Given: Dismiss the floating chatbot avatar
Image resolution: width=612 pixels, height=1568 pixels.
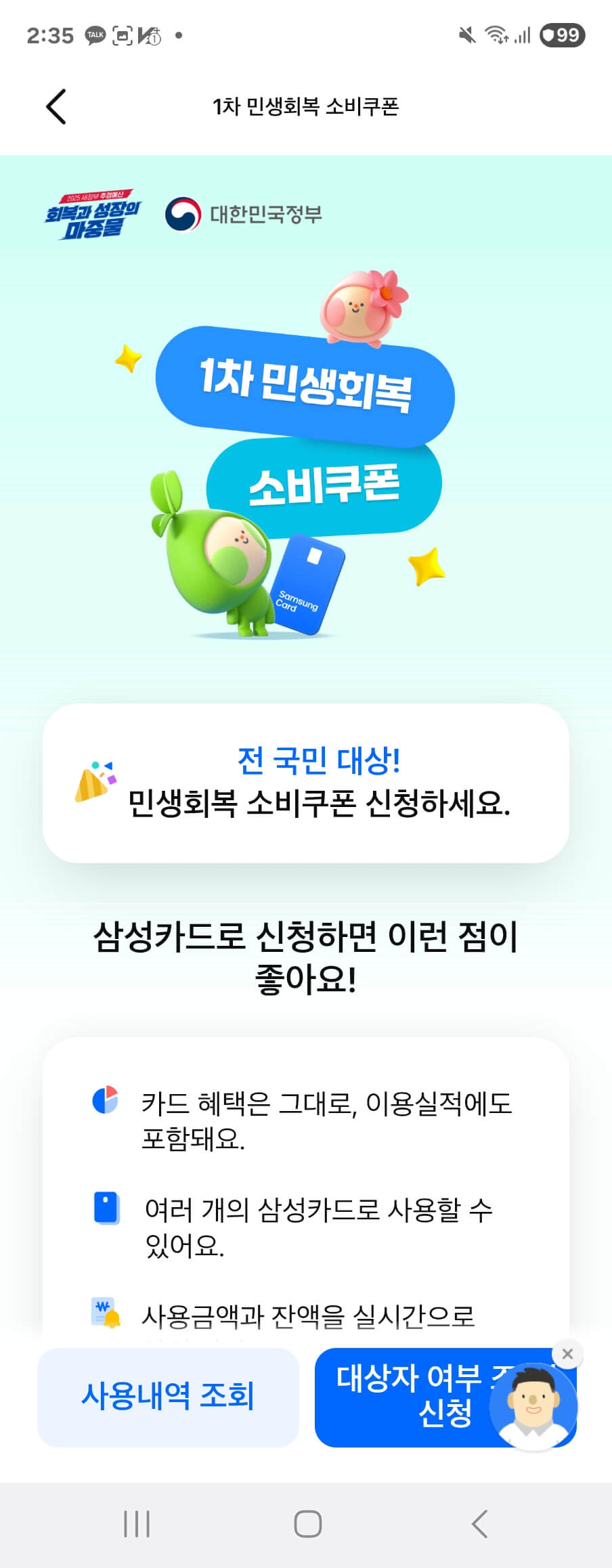Looking at the screenshot, I should click(x=567, y=1353).
